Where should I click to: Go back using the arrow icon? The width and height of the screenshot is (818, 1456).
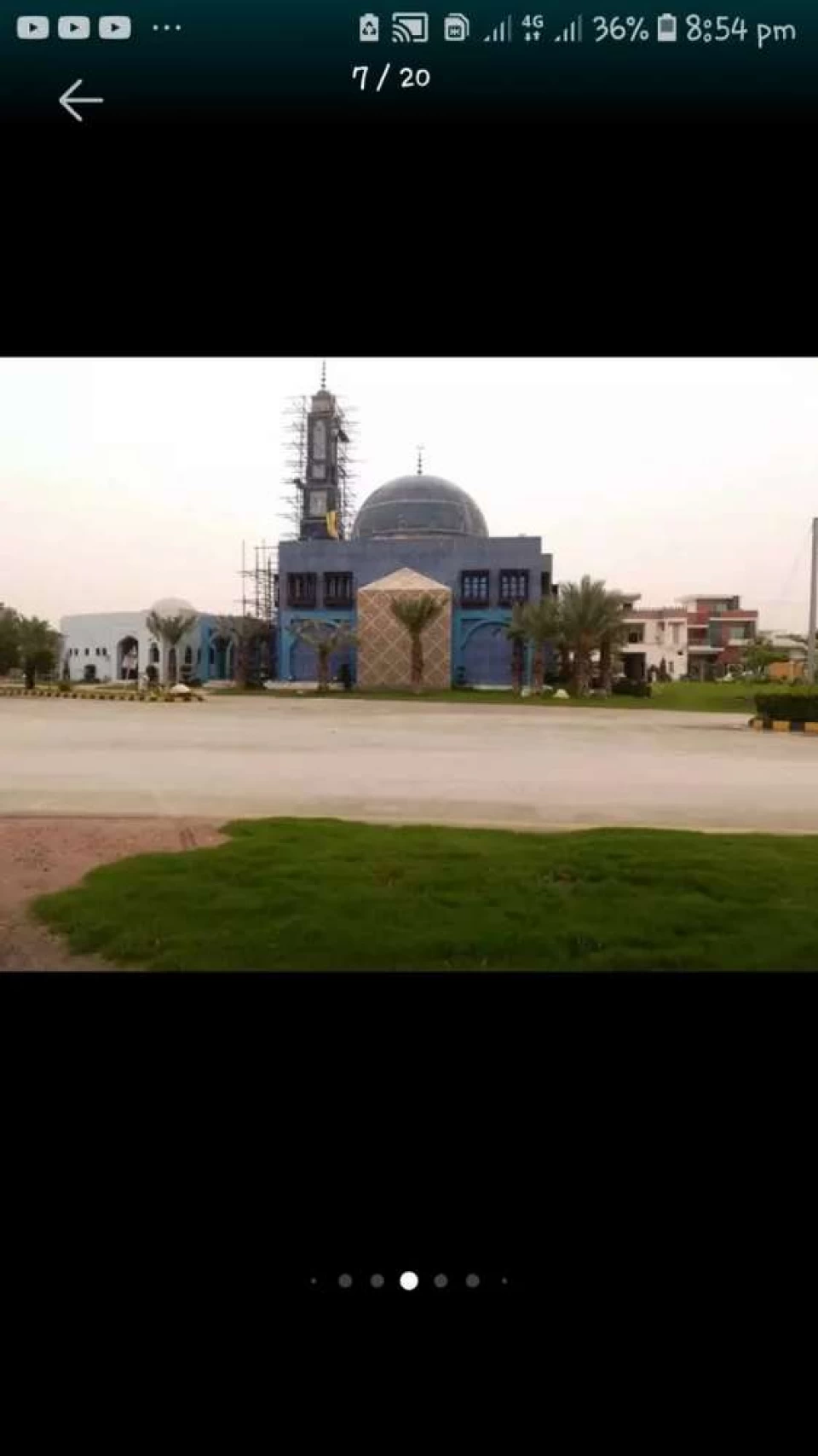[x=81, y=101]
